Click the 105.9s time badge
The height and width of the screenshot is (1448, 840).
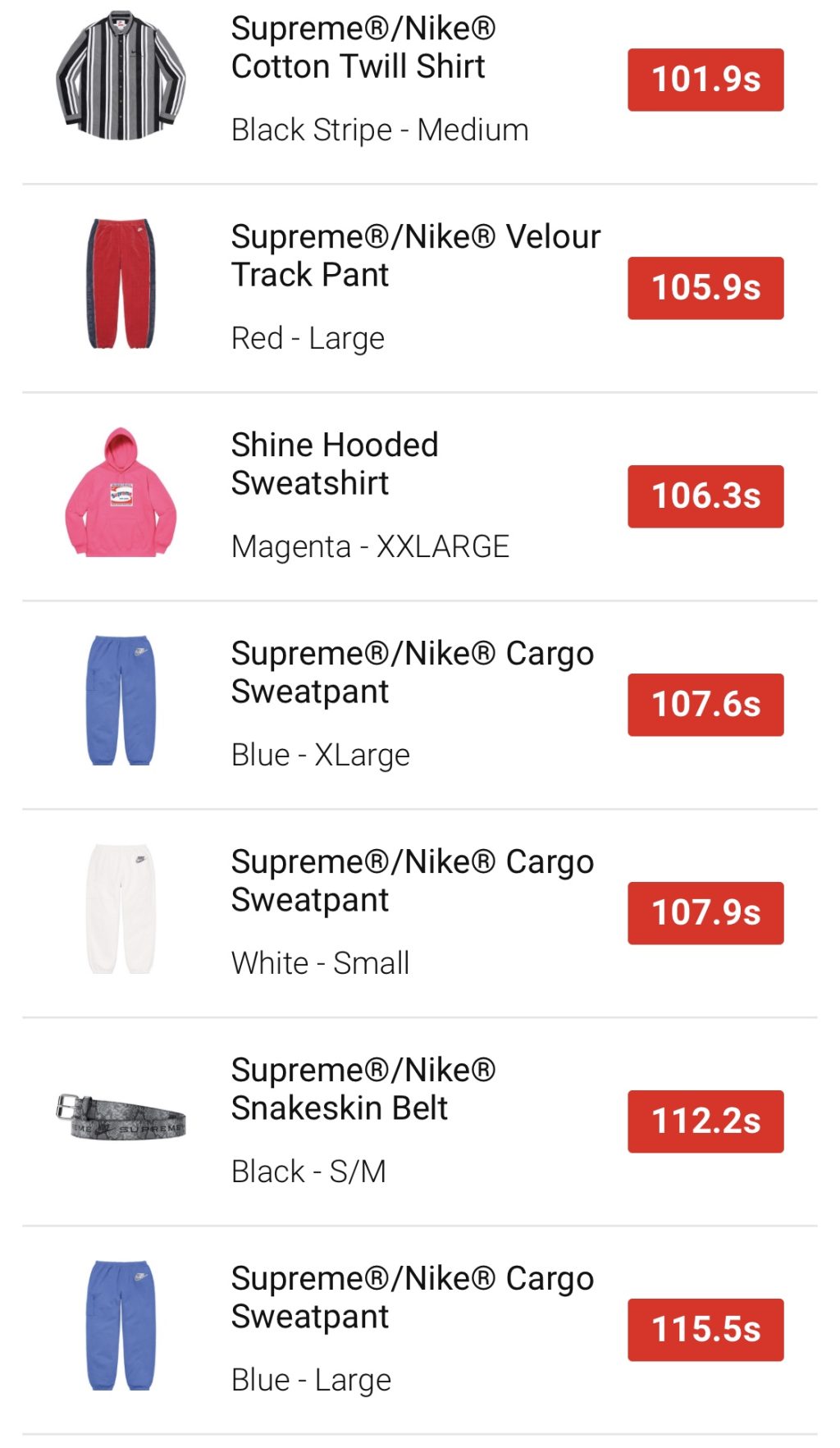pyautogui.click(x=705, y=289)
